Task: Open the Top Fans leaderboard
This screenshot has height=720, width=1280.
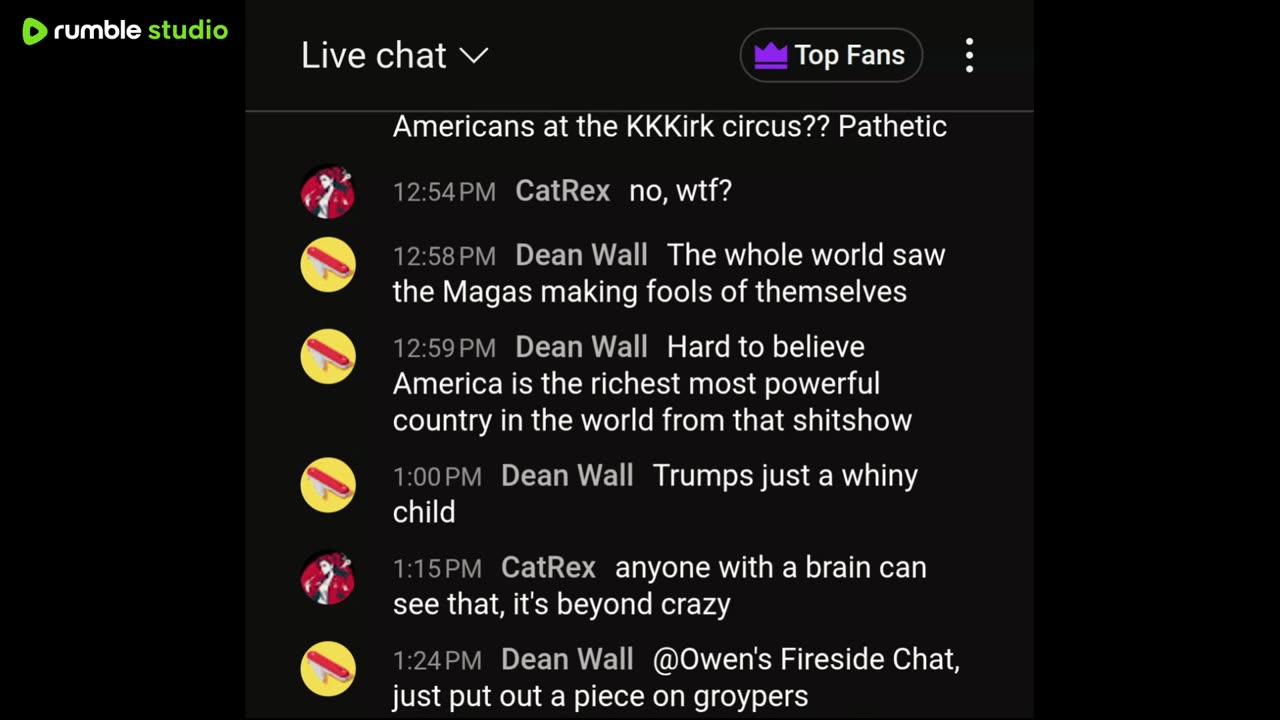Action: click(x=831, y=55)
